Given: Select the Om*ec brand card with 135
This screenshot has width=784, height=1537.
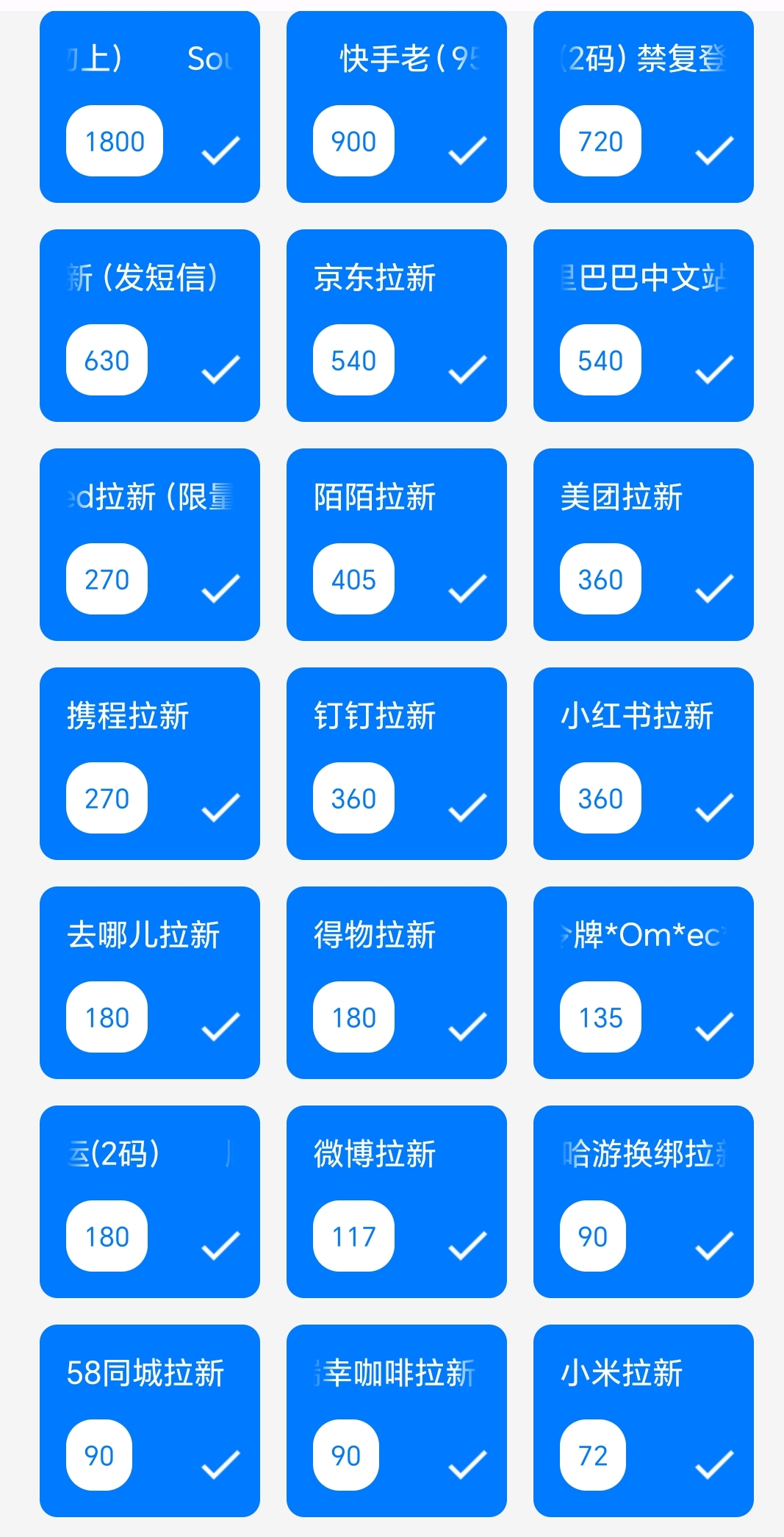Looking at the screenshot, I should [x=643, y=982].
